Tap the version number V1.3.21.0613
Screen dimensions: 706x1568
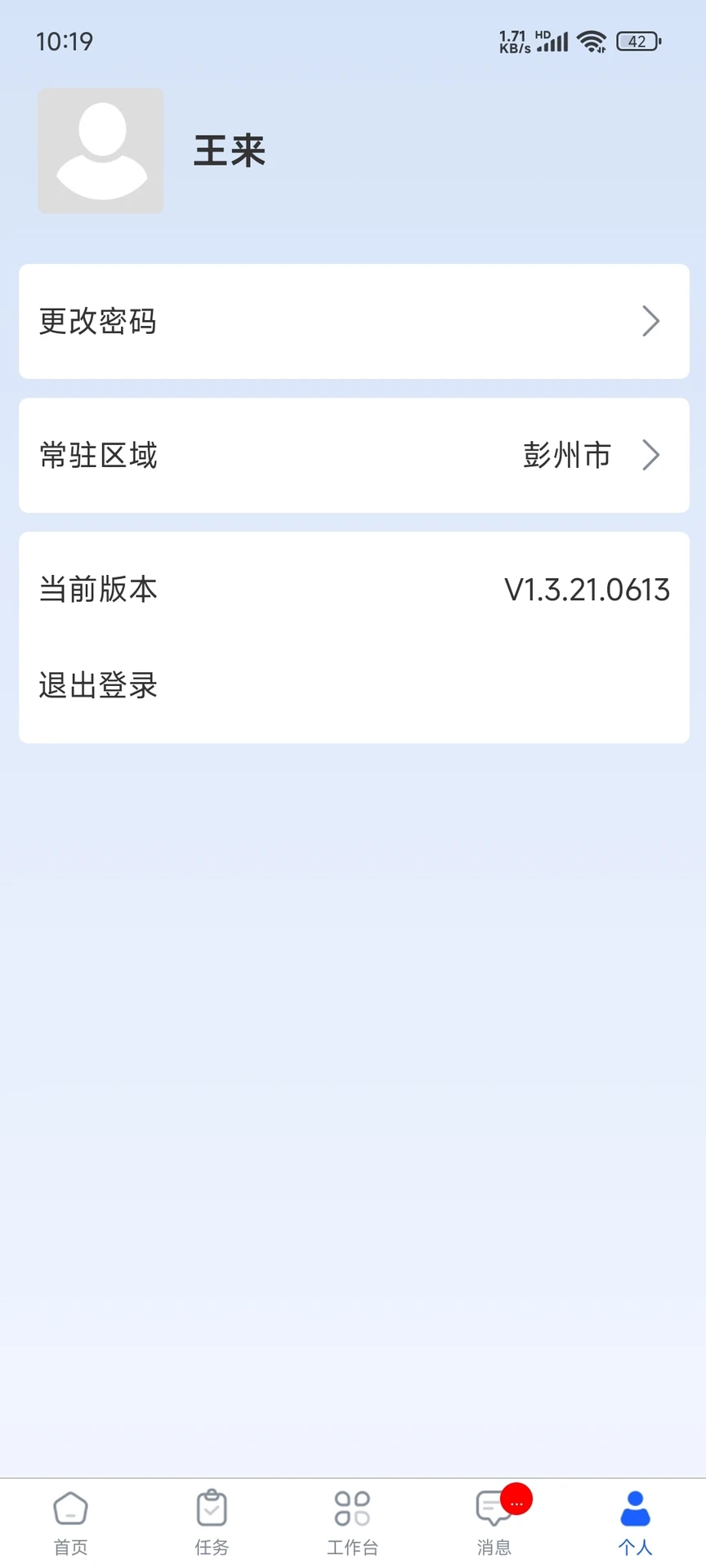pyautogui.click(x=587, y=590)
